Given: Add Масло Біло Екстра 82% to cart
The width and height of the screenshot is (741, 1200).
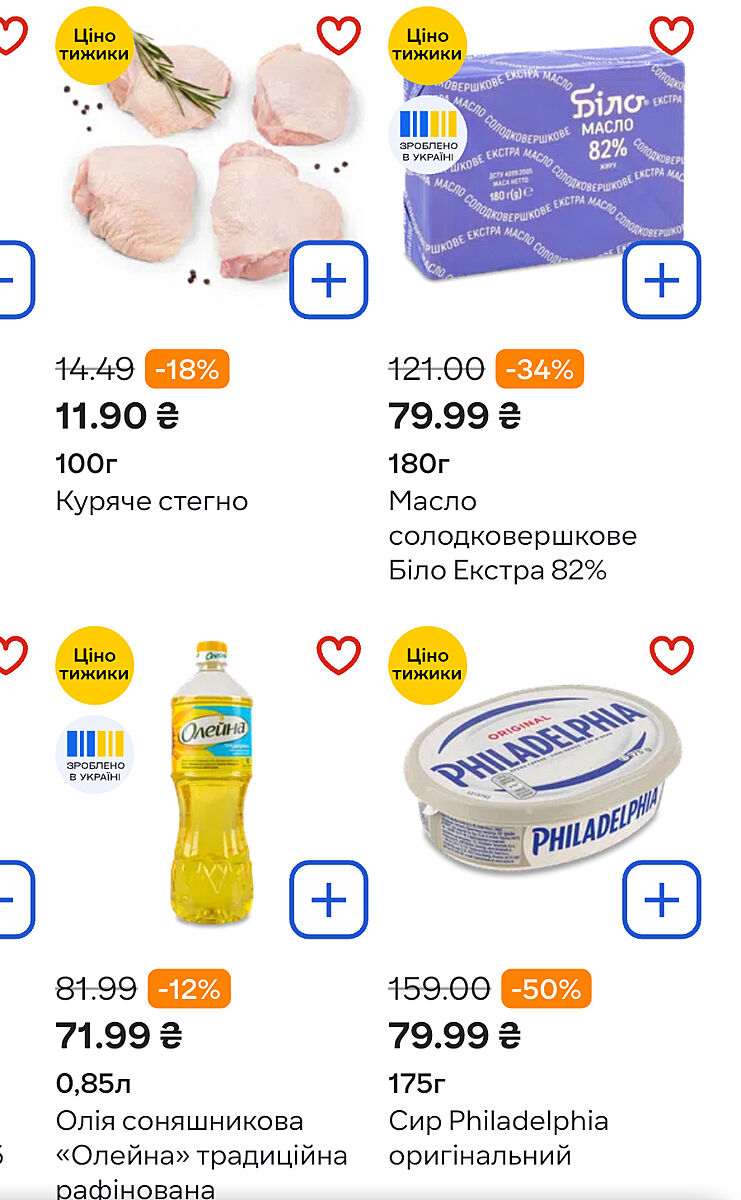Looking at the screenshot, I should [661, 280].
